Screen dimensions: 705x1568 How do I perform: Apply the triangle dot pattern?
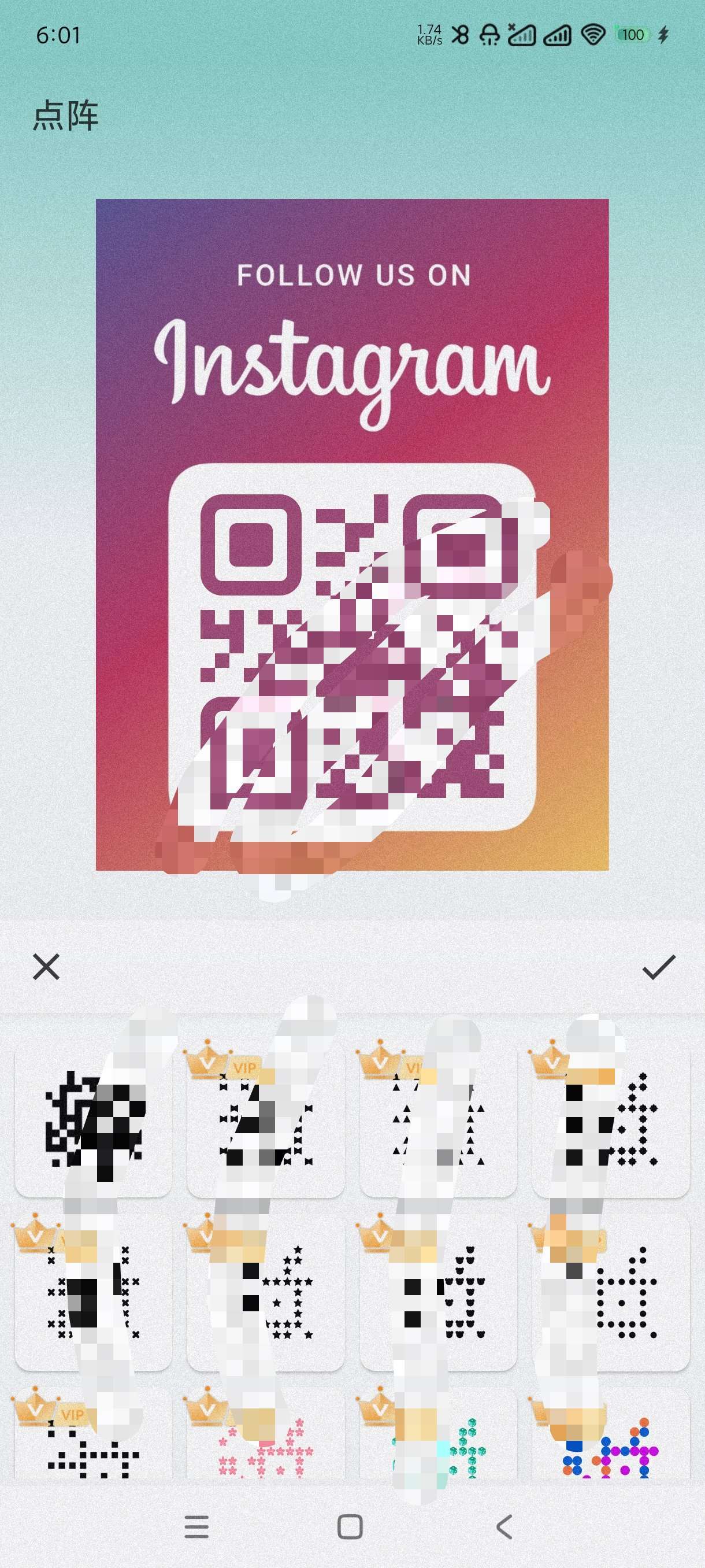[x=438, y=1119]
